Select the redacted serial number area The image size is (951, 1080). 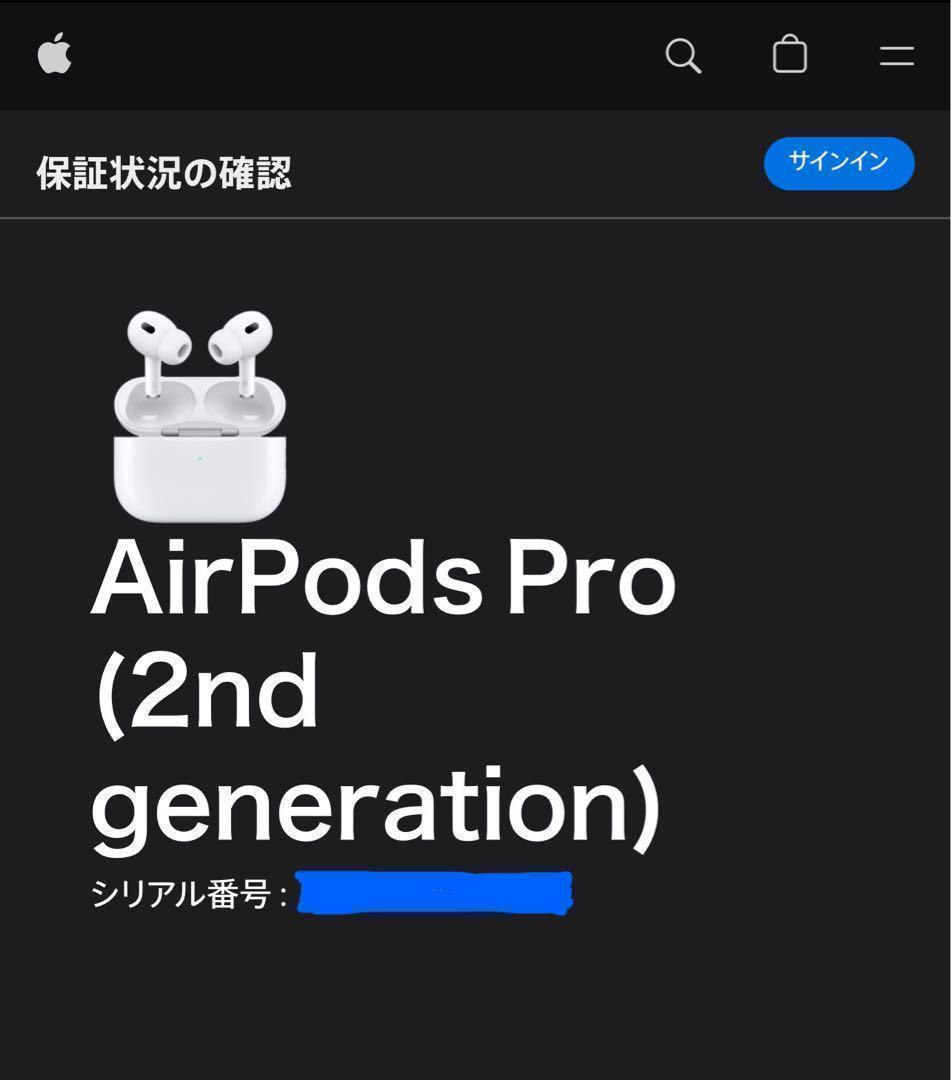coord(435,895)
